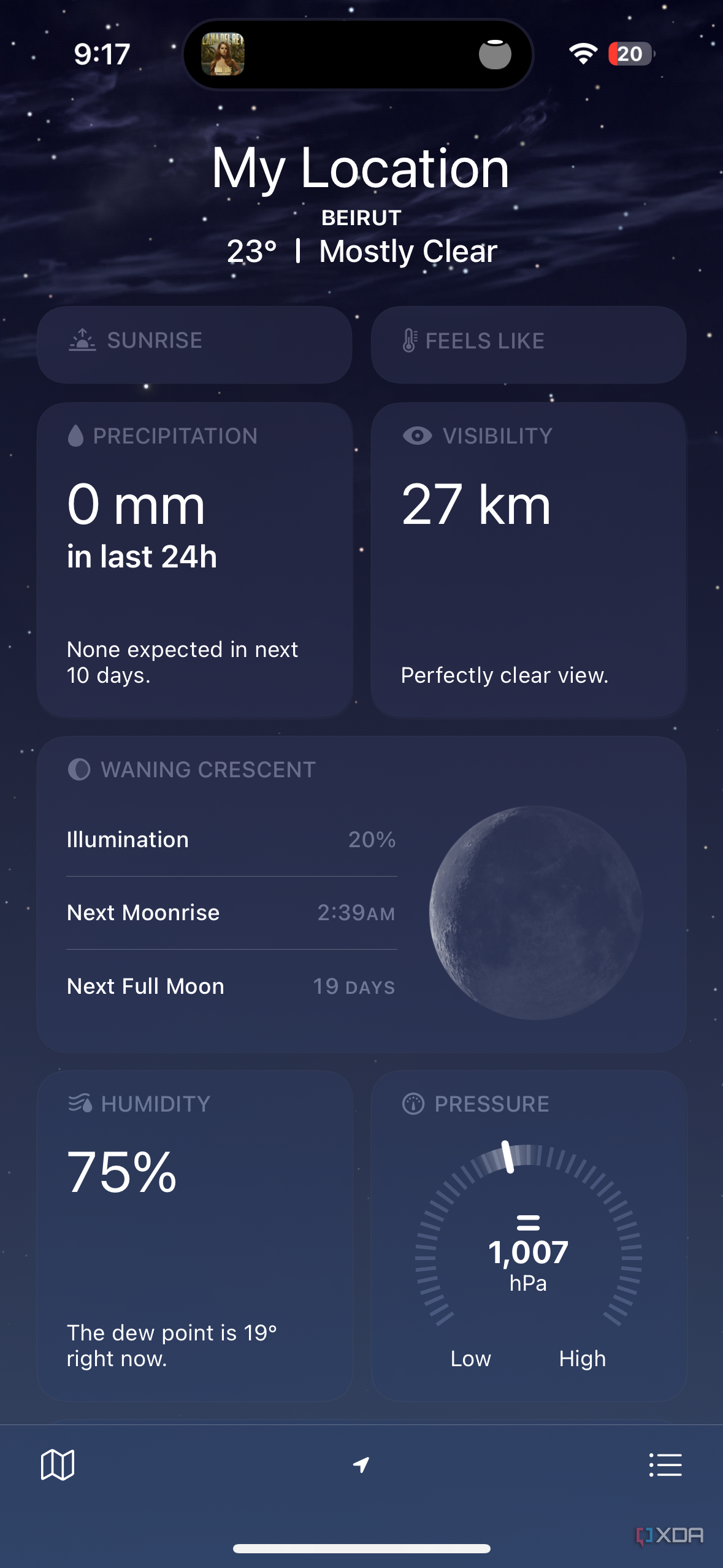This screenshot has height=1568, width=723.
Task: Tap the current location arrow indicator
Action: coord(361,1465)
